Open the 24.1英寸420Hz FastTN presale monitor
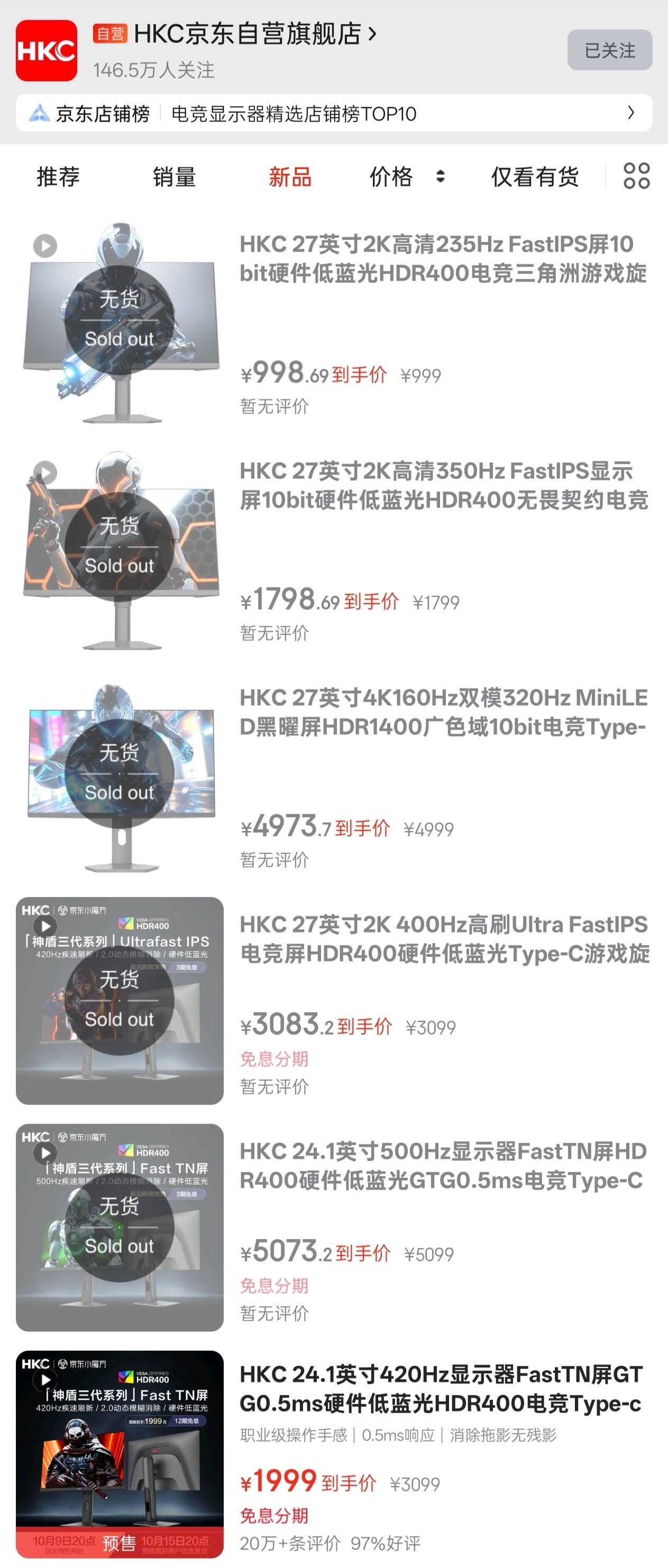 441,1388
